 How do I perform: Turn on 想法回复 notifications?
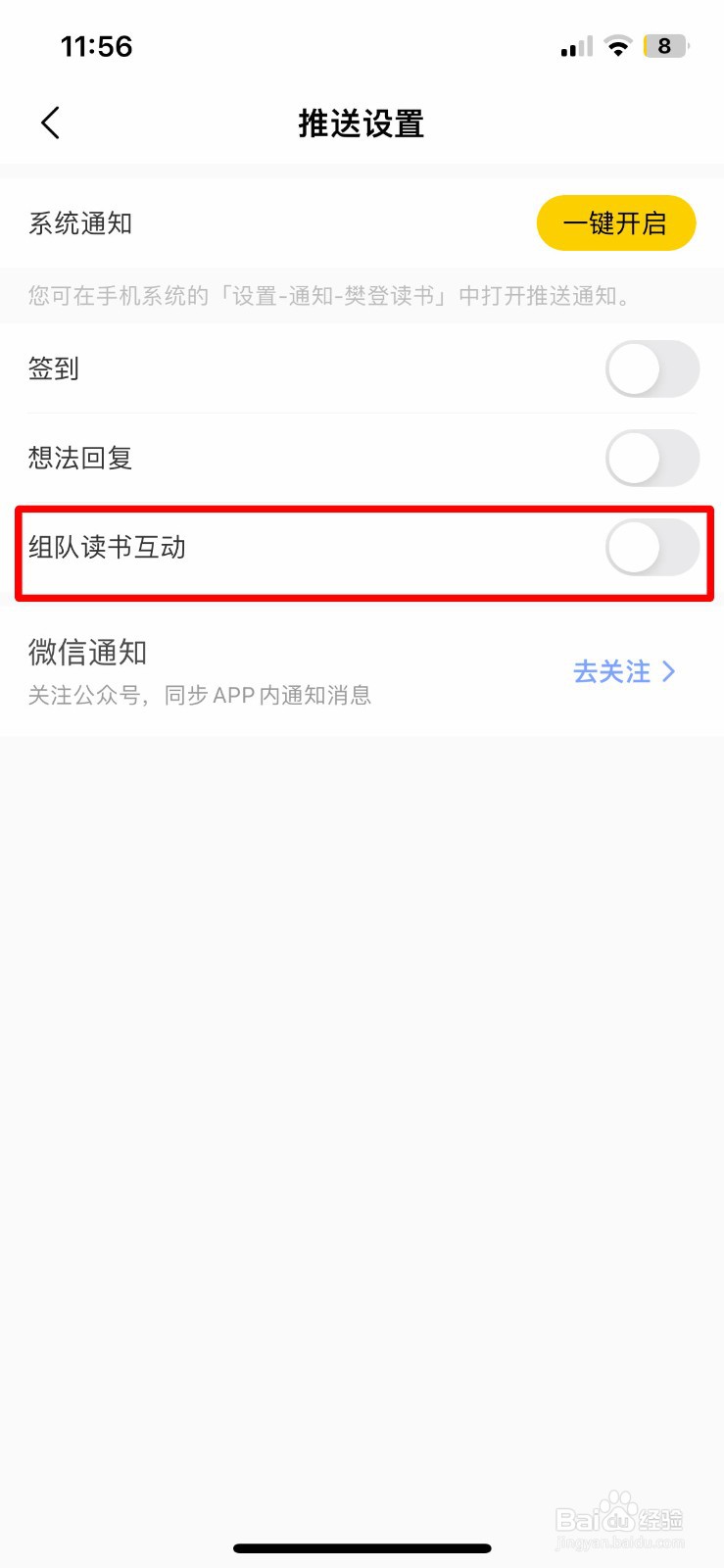coord(652,458)
